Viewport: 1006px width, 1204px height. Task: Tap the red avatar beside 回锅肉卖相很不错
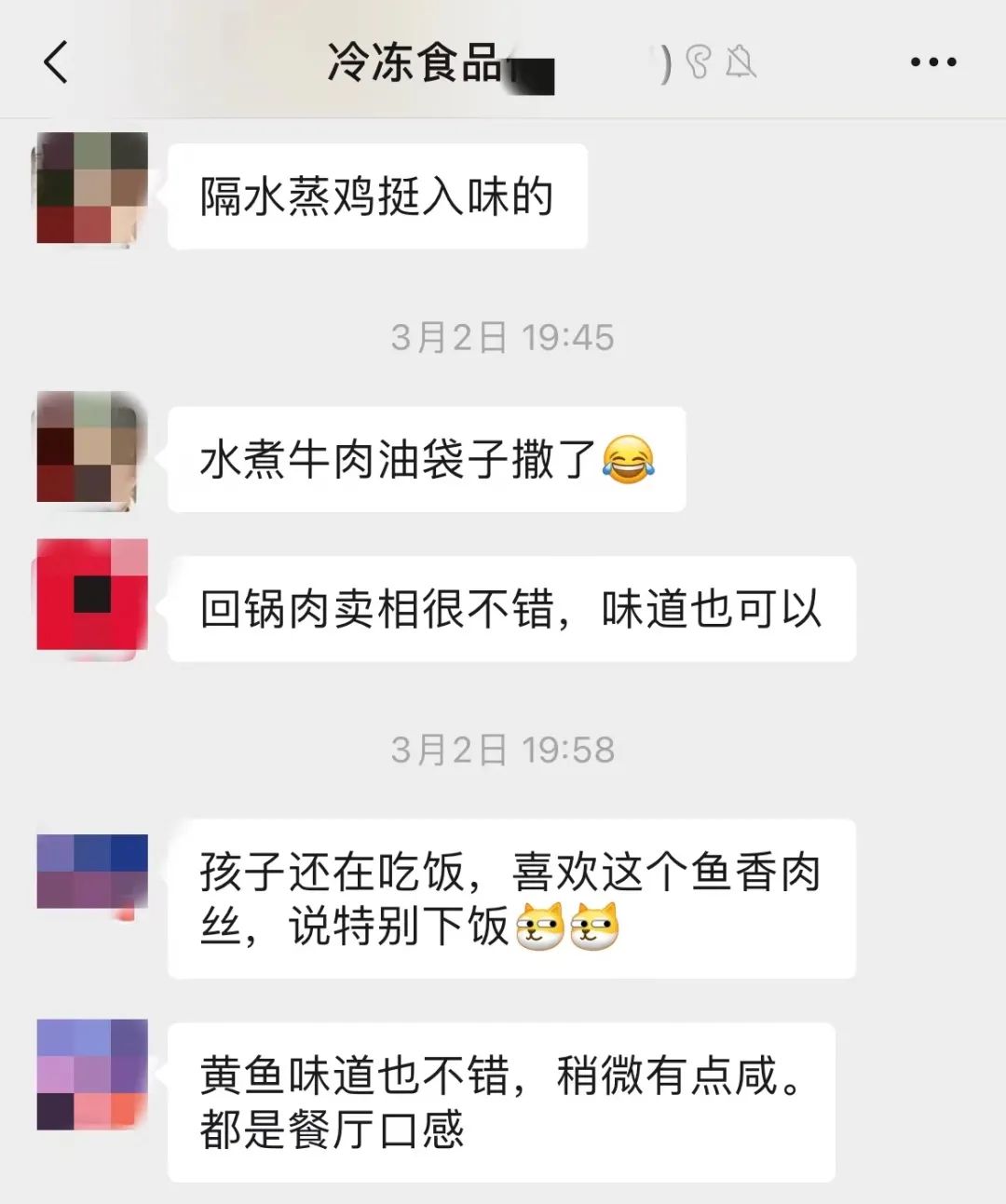point(92,596)
